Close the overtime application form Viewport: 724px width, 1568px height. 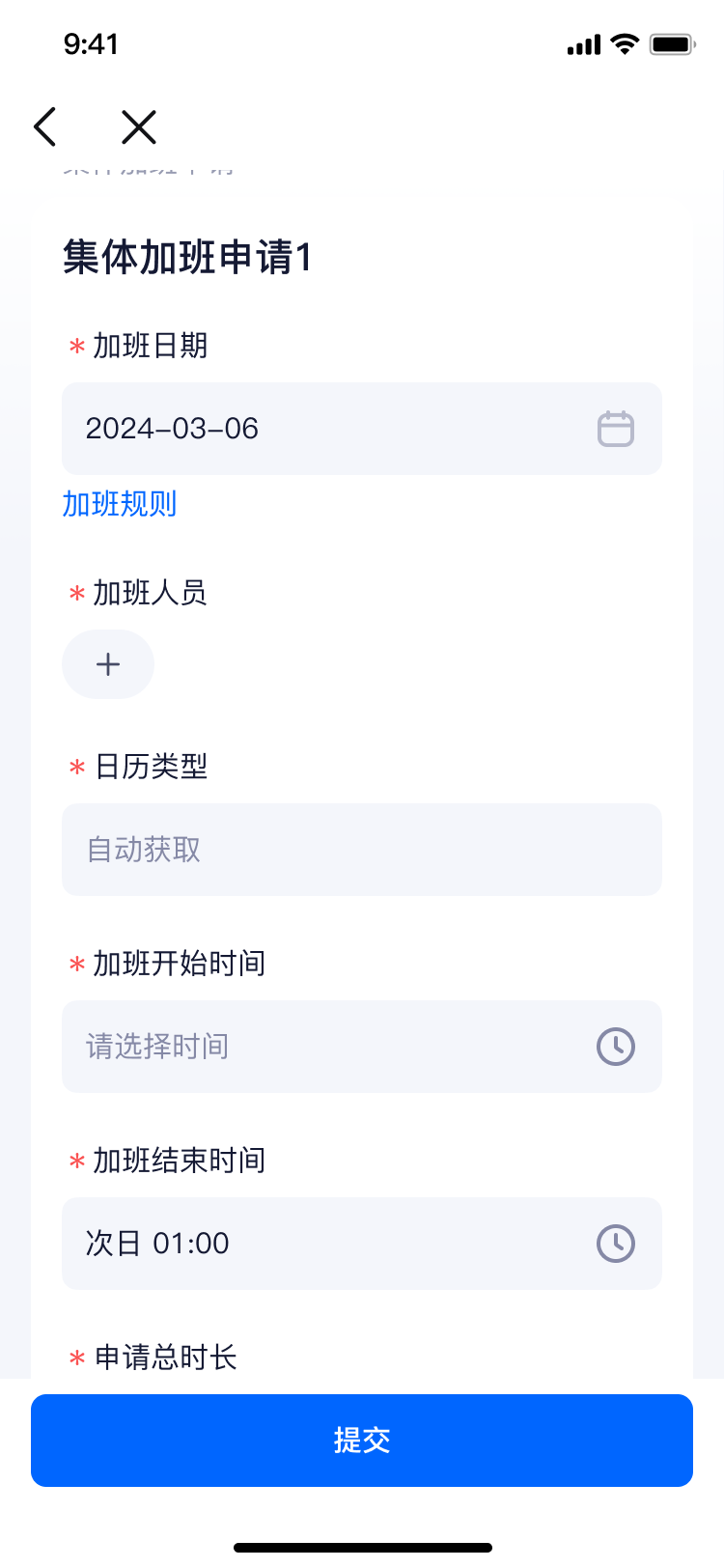[139, 126]
